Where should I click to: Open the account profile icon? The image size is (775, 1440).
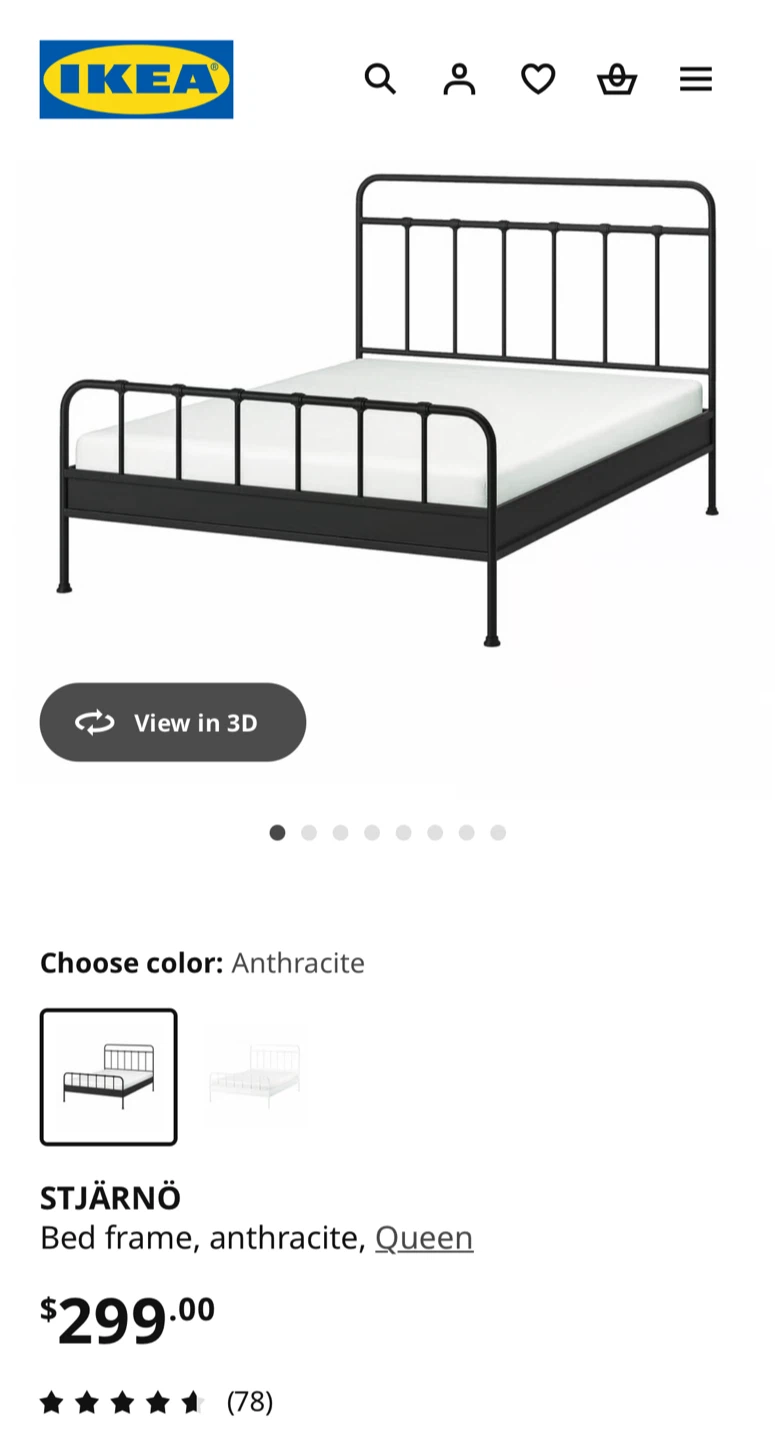coord(459,79)
